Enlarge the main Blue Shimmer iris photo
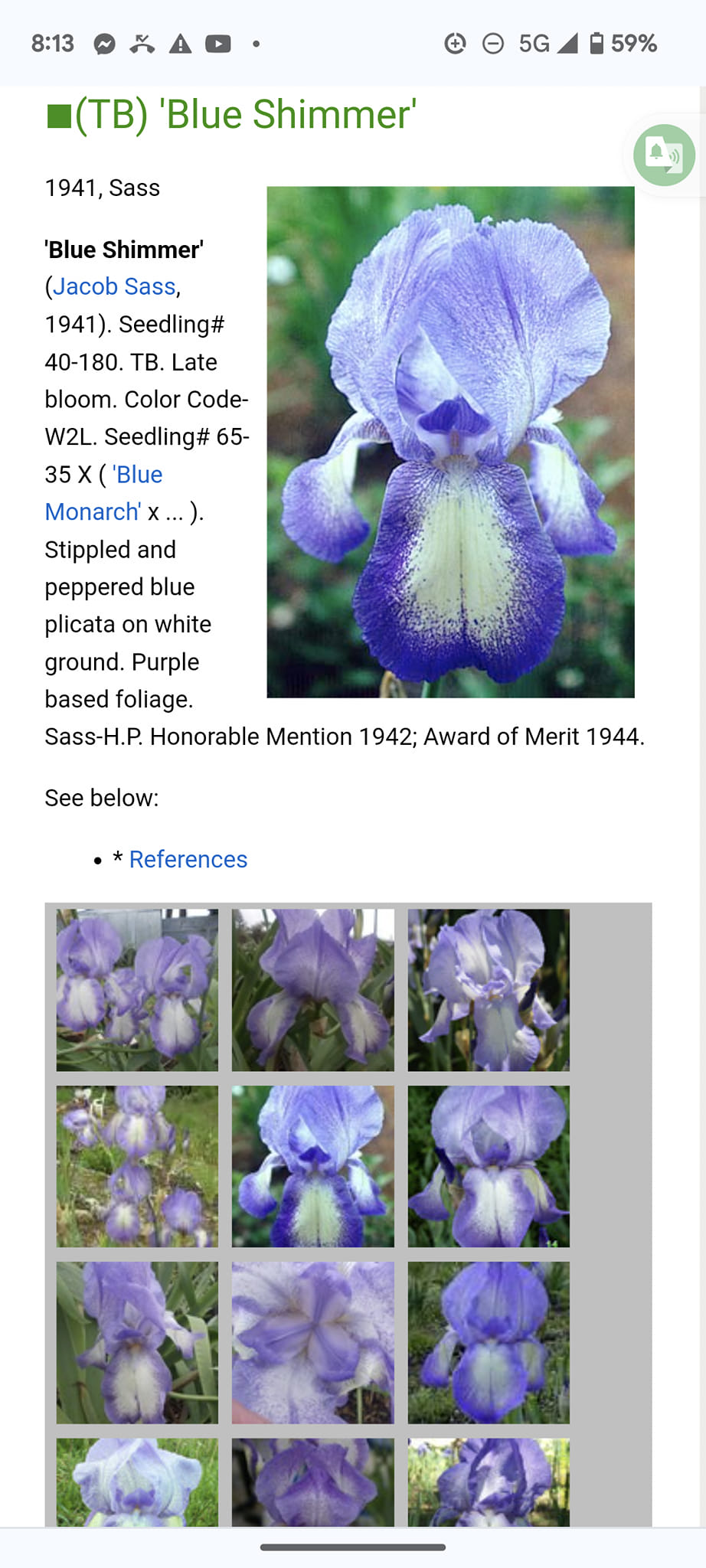 450,442
